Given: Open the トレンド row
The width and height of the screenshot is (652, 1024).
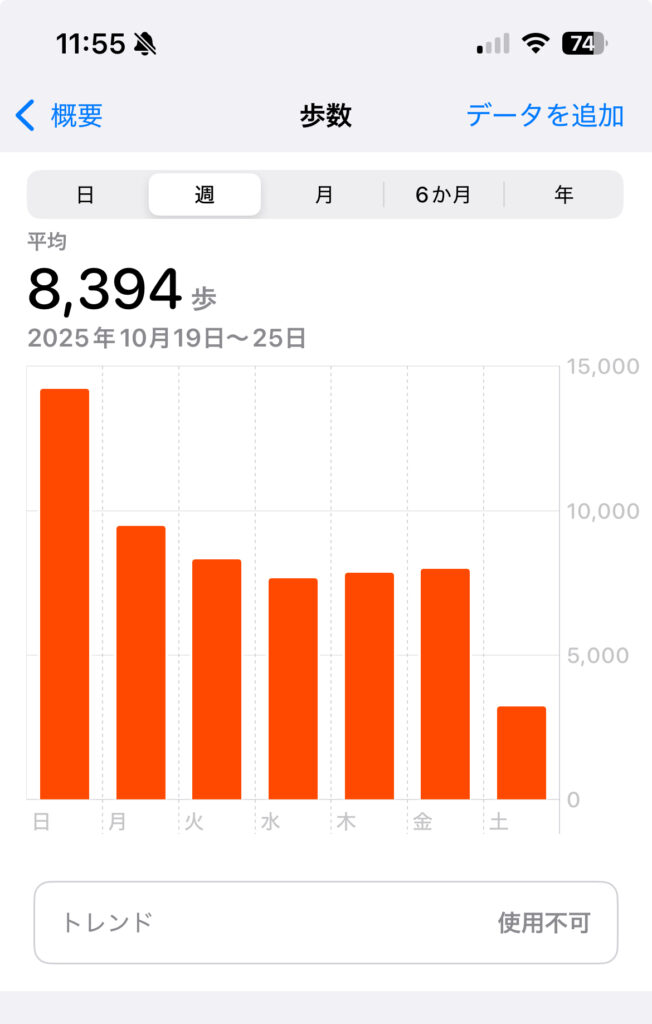Looking at the screenshot, I should tap(326, 922).
